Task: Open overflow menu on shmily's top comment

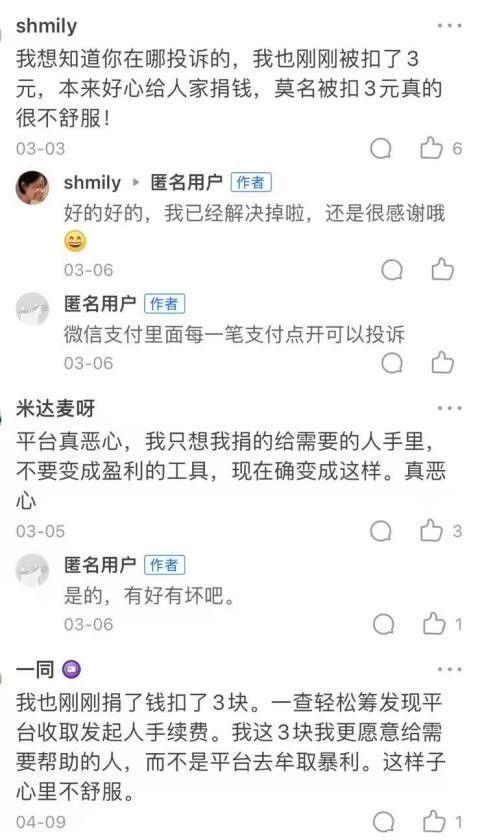Action: coord(449,26)
